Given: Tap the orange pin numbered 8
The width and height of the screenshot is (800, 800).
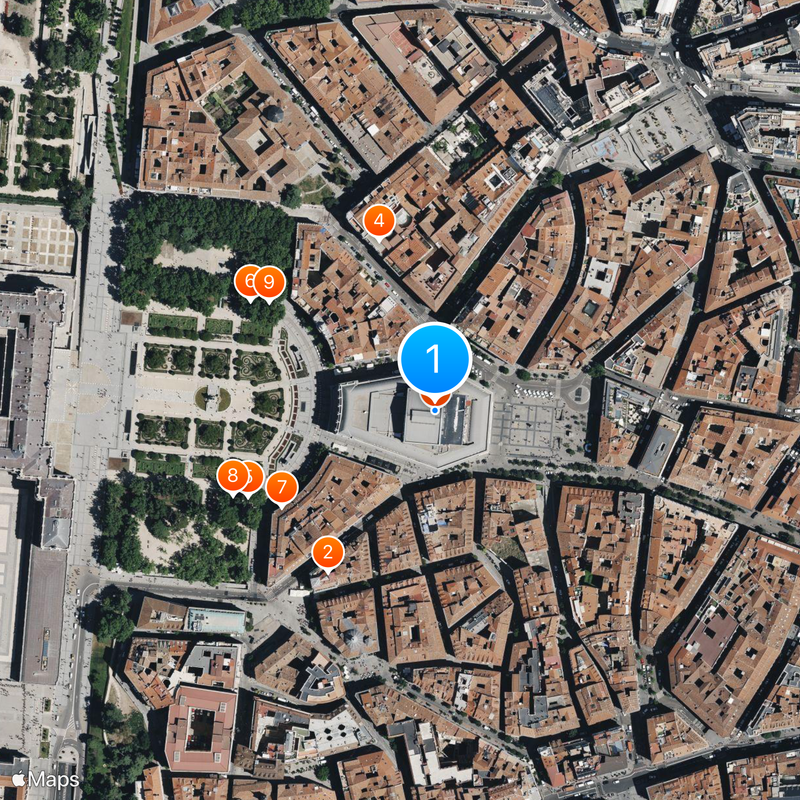Looking at the screenshot, I should tap(232, 475).
